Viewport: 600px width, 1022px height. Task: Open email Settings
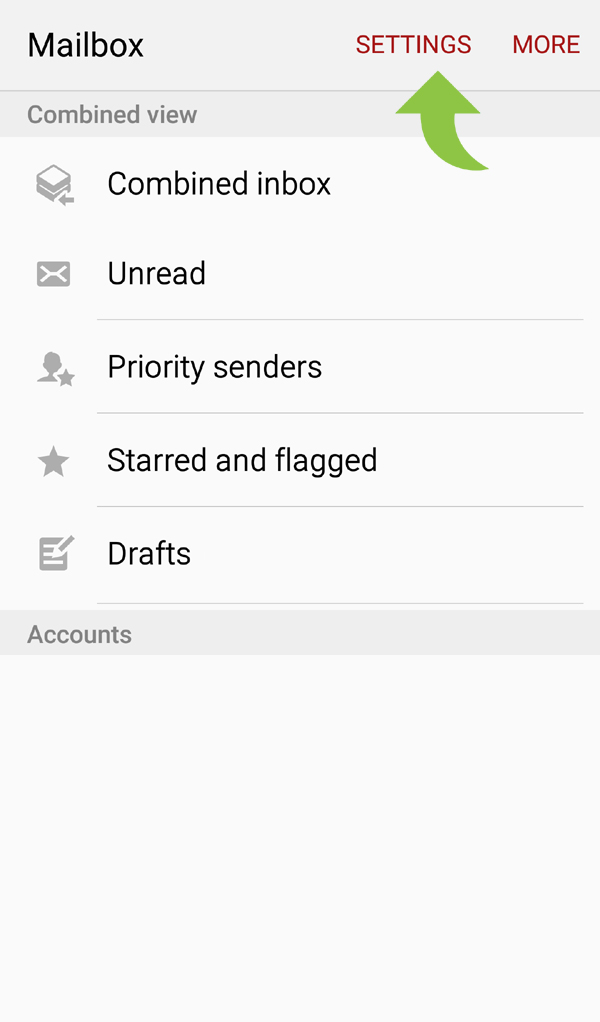(x=413, y=44)
